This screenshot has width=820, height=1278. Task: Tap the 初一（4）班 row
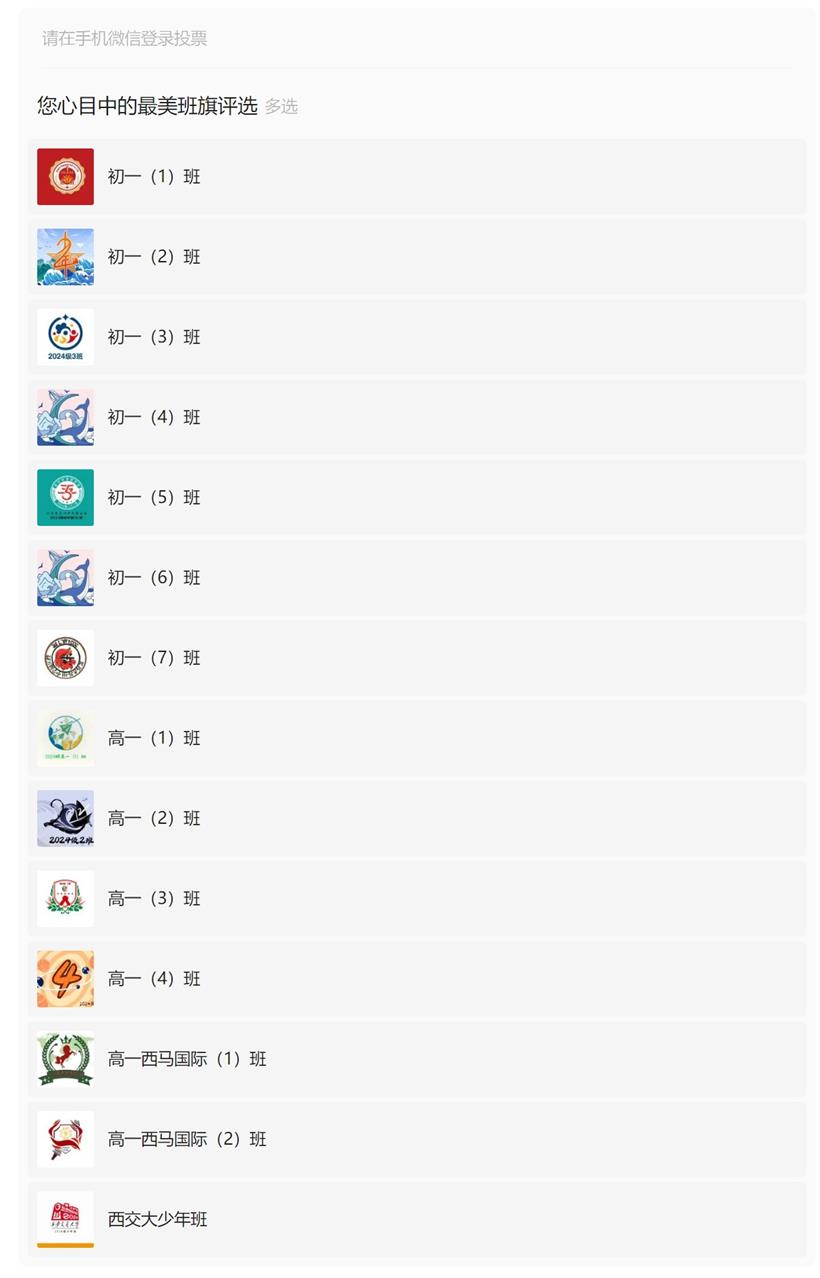pyautogui.click(x=154, y=417)
